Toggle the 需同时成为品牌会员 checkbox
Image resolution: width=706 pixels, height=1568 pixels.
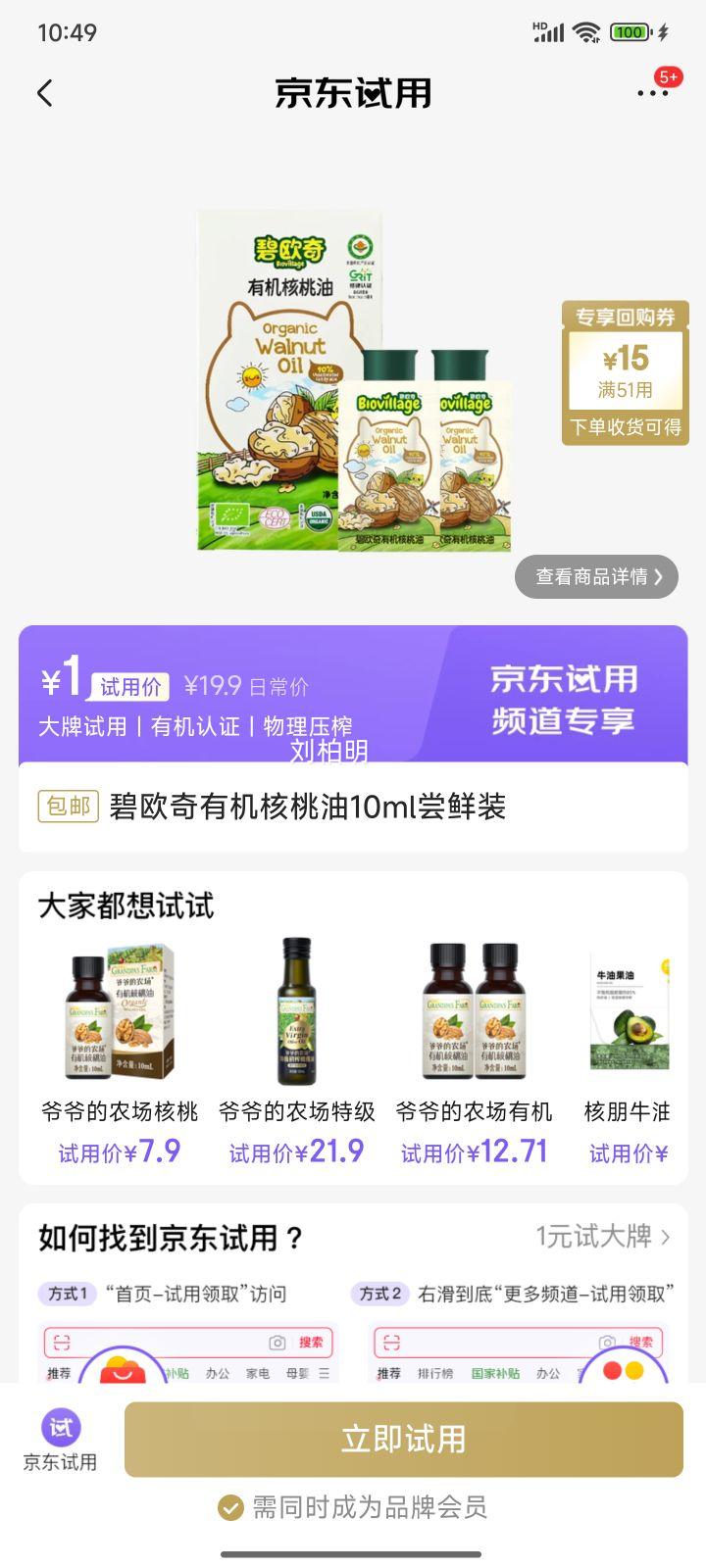230,1507
